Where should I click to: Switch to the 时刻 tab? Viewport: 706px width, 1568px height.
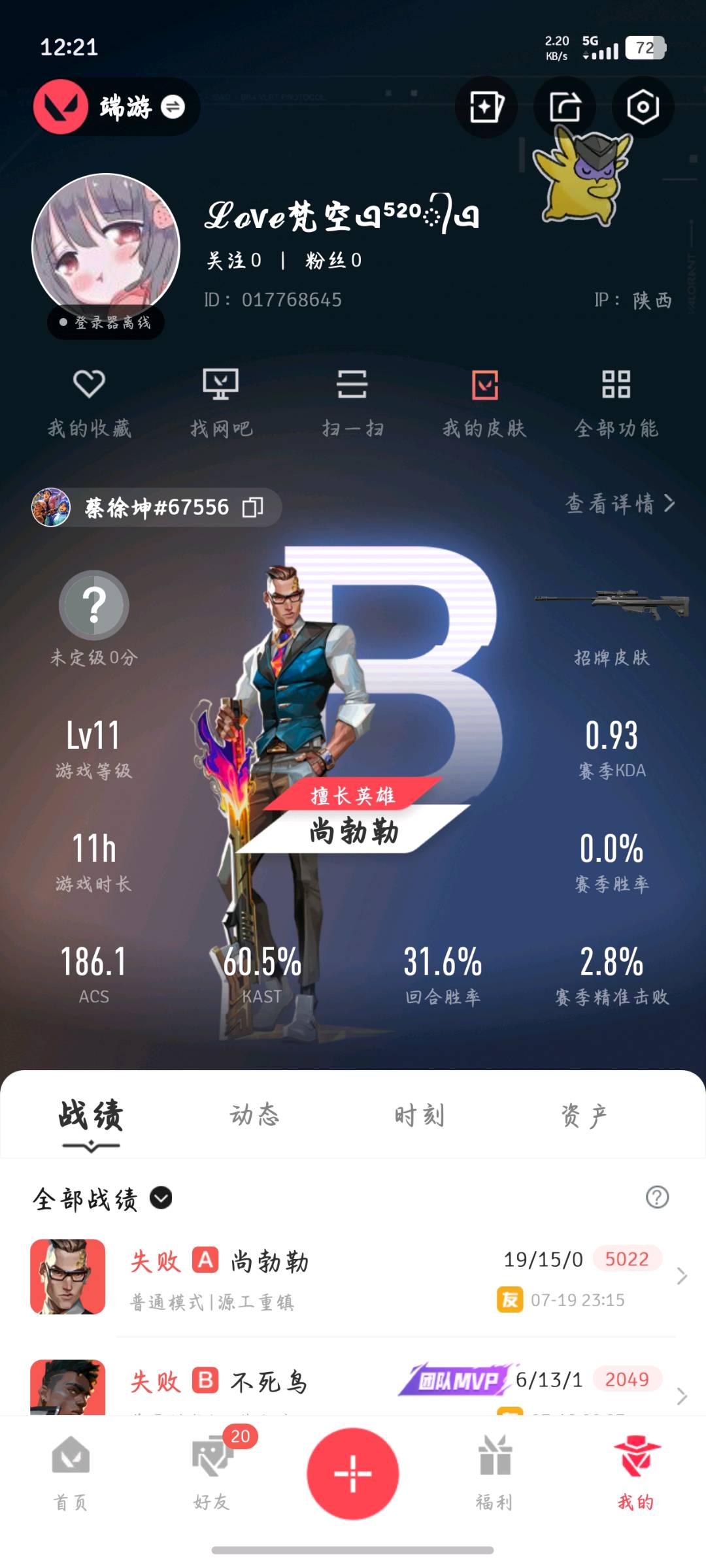pos(420,1115)
